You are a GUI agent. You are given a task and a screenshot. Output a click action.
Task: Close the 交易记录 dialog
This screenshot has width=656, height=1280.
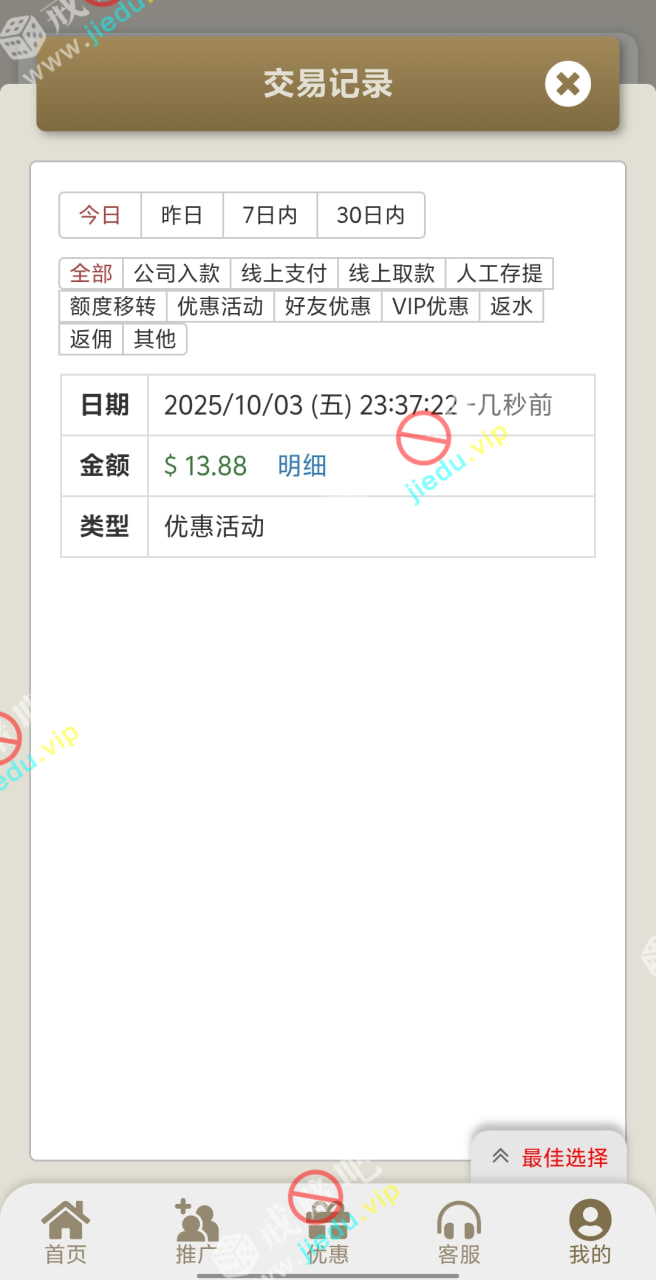(567, 84)
